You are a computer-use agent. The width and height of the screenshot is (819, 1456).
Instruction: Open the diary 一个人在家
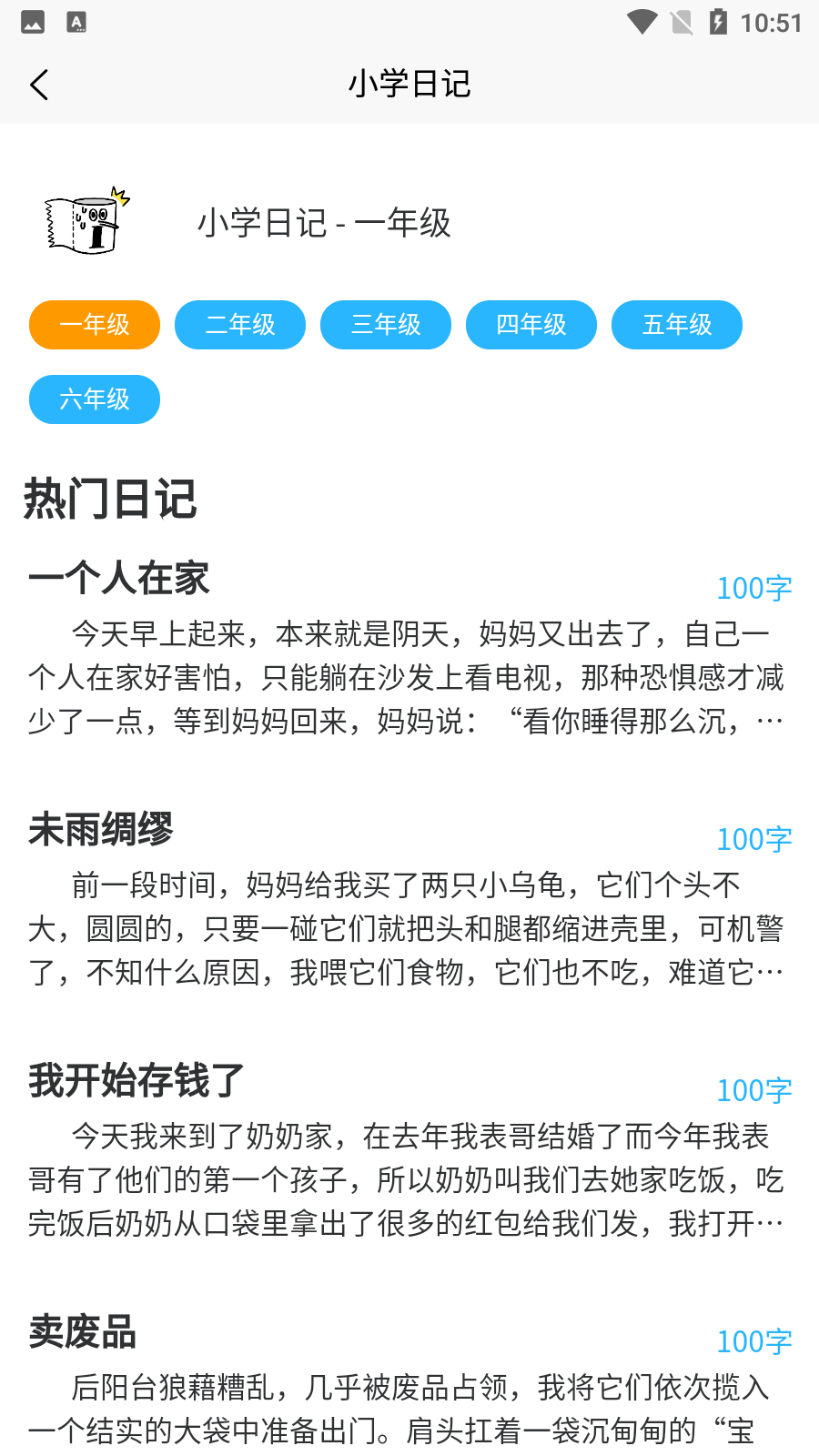point(119,579)
